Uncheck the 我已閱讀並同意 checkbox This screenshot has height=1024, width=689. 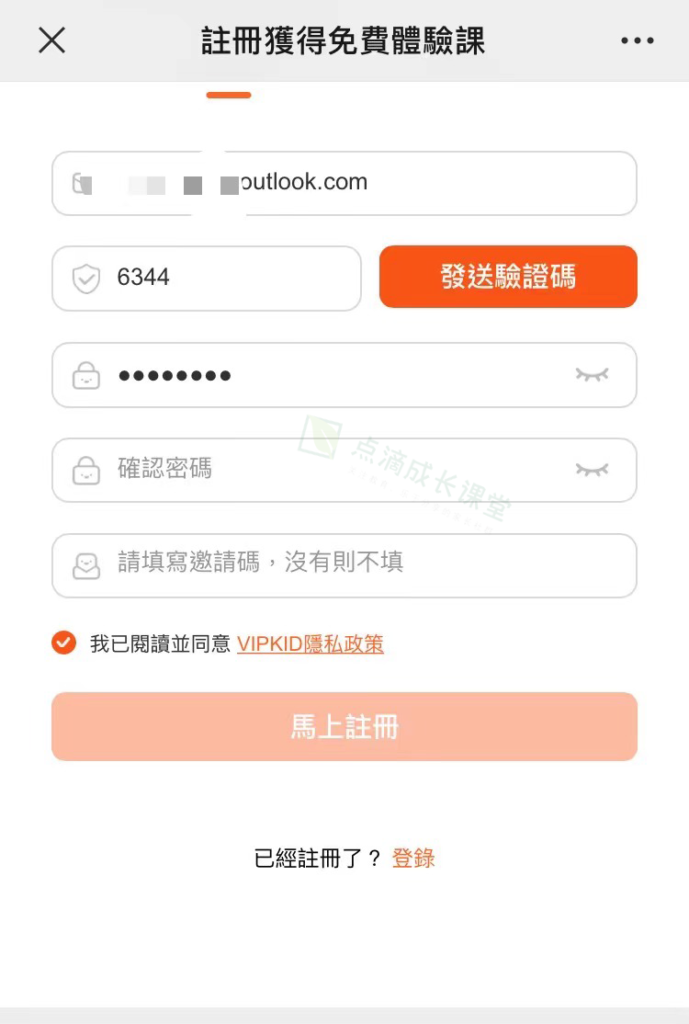click(64, 643)
